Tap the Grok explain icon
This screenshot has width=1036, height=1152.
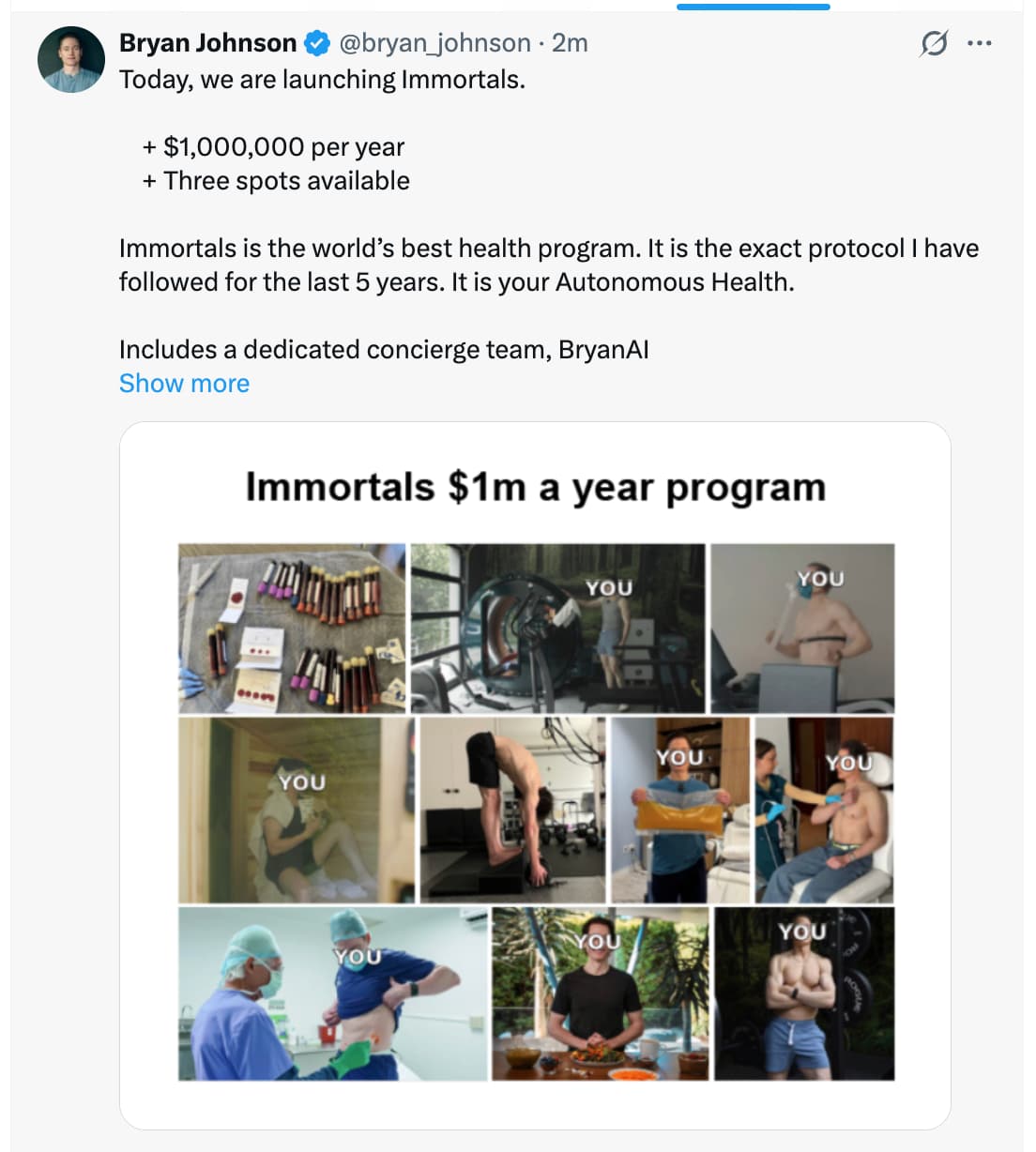pyautogui.click(x=933, y=43)
